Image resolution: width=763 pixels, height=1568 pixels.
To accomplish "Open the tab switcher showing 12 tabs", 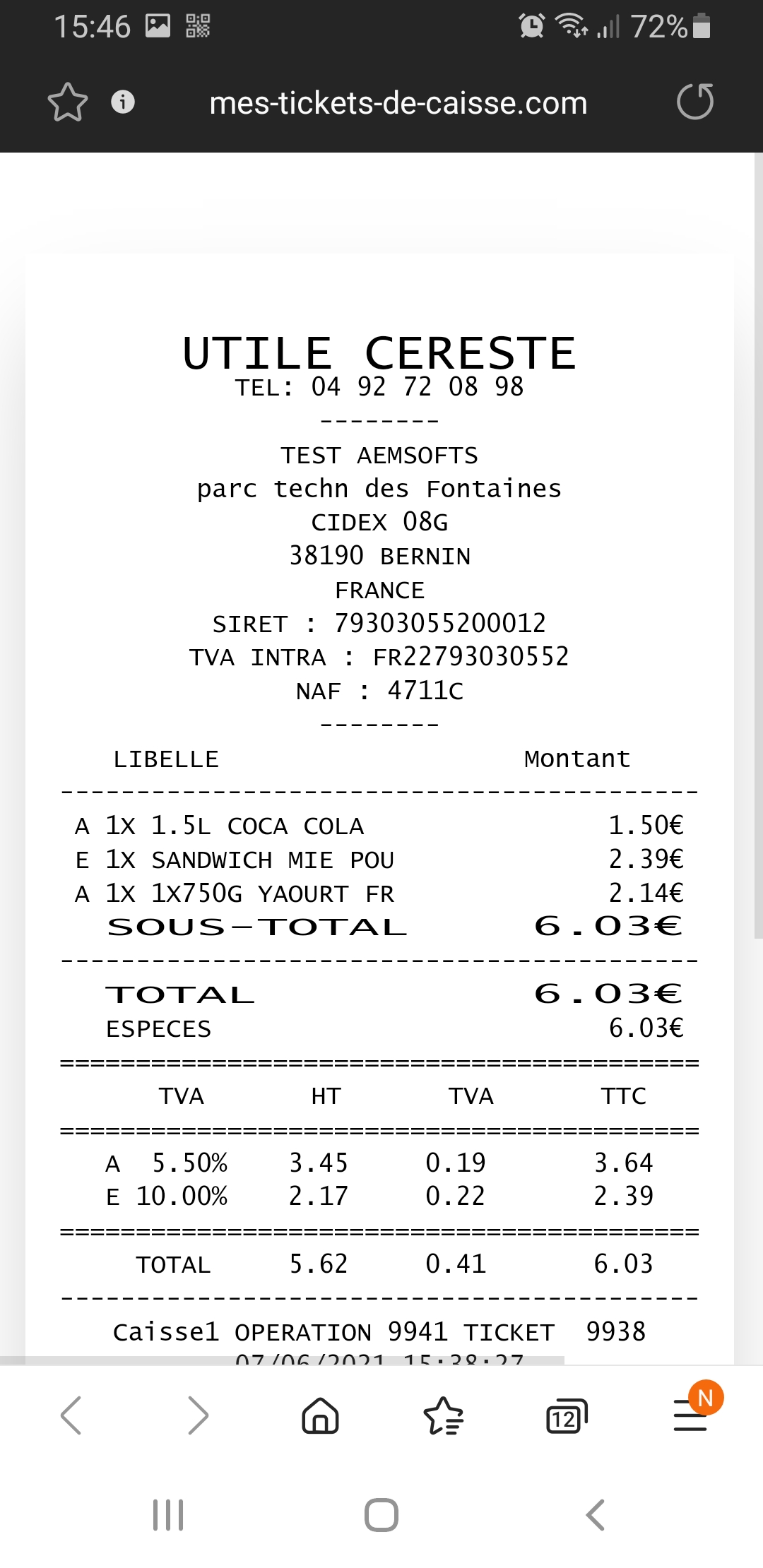I will pos(566,1415).
